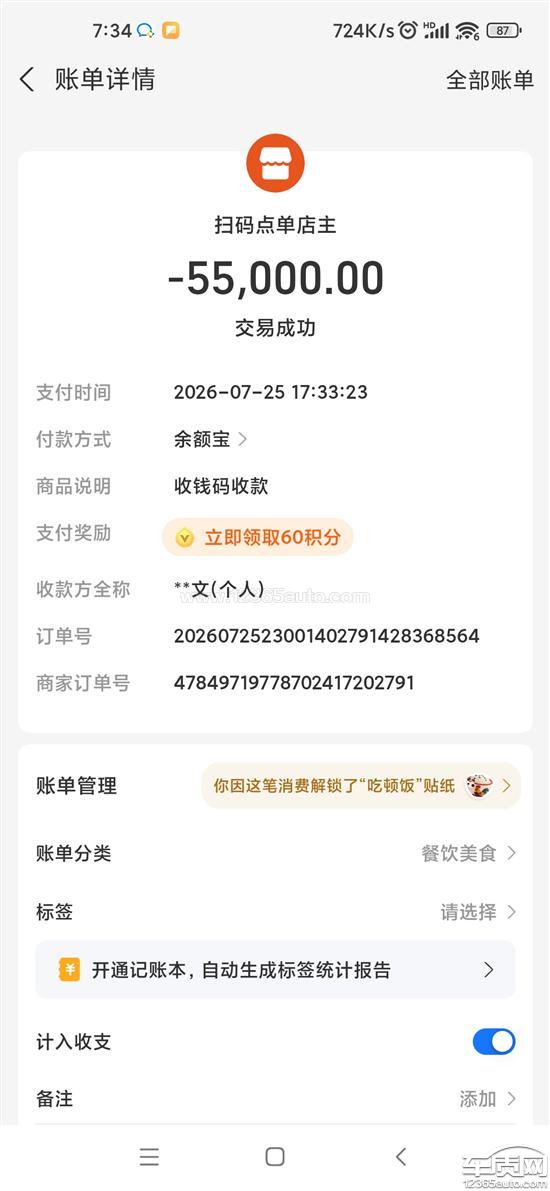Image resolution: width=550 pixels, height=1191 pixels.
Task: Open recent apps from navigation bar
Action: [150, 1157]
